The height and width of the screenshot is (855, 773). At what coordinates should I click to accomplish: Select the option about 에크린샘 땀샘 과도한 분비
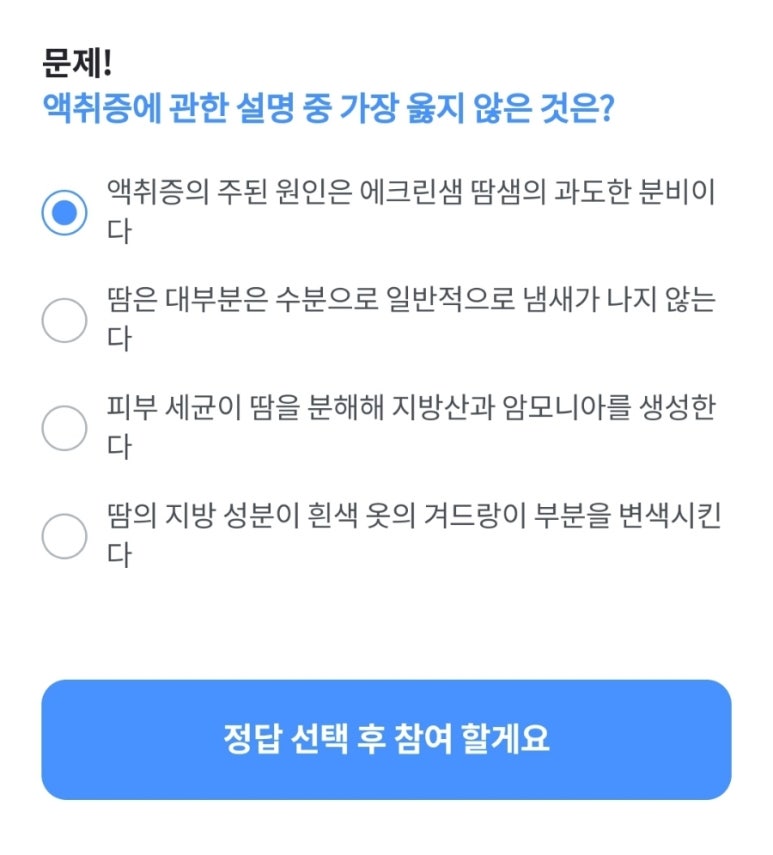pos(65,212)
